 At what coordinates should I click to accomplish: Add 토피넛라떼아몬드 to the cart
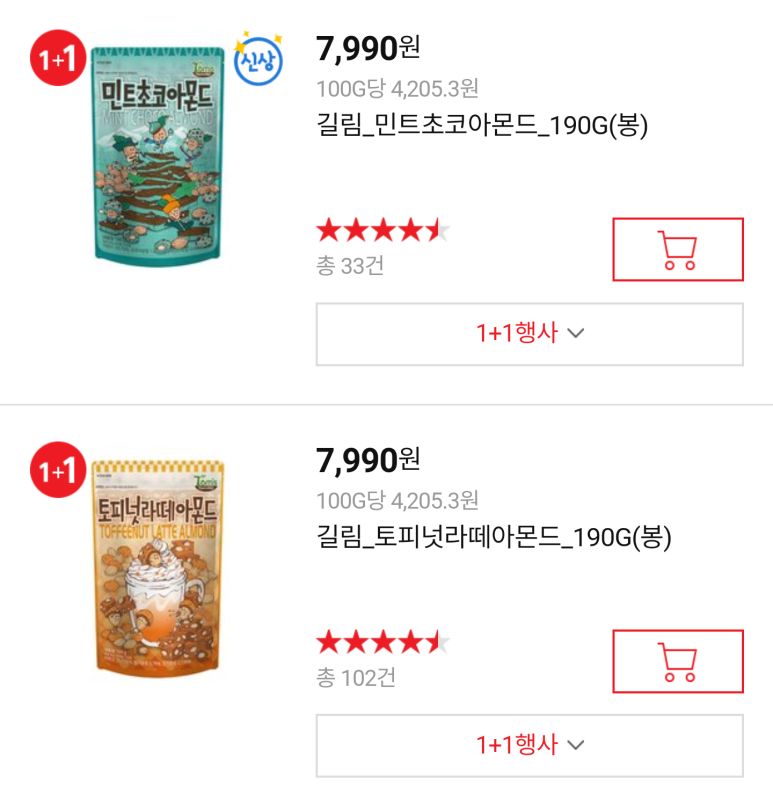click(677, 661)
